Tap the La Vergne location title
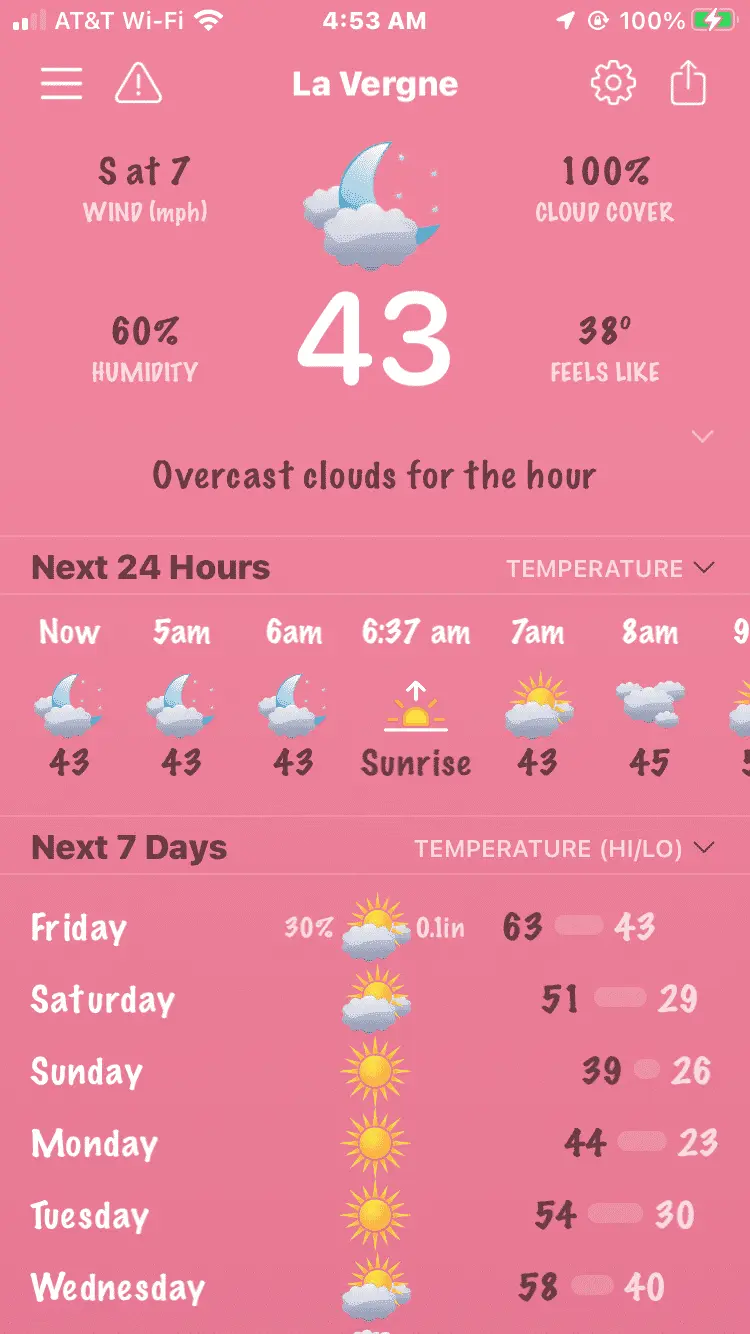Image resolution: width=750 pixels, height=1334 pixels. pos(375,84)
